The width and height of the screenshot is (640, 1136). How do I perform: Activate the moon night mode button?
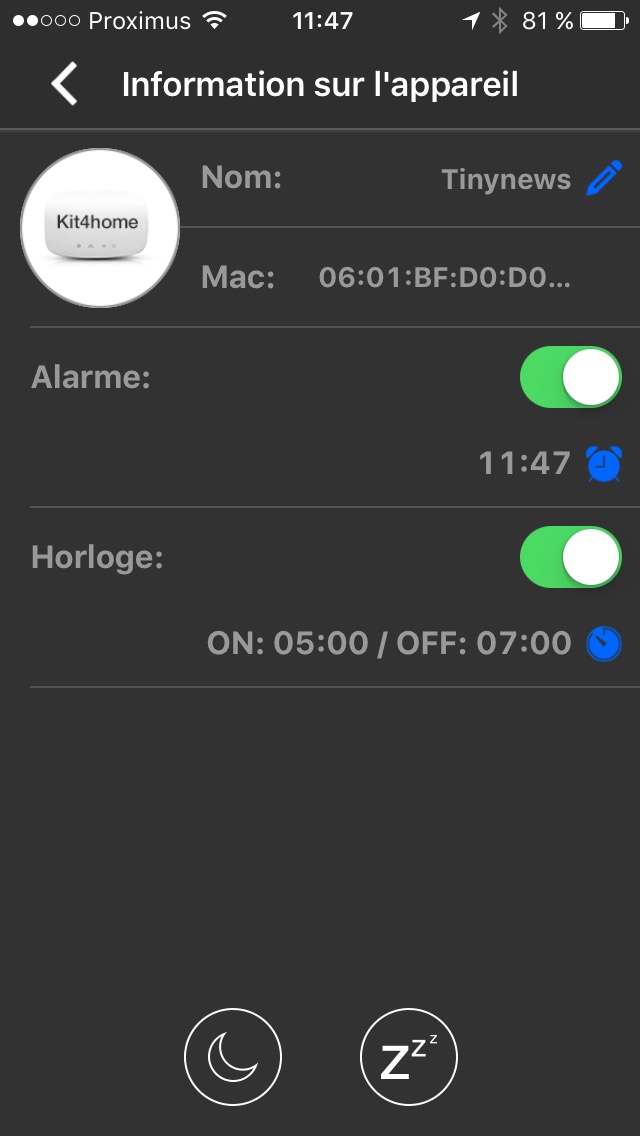tap(233, 1056)
